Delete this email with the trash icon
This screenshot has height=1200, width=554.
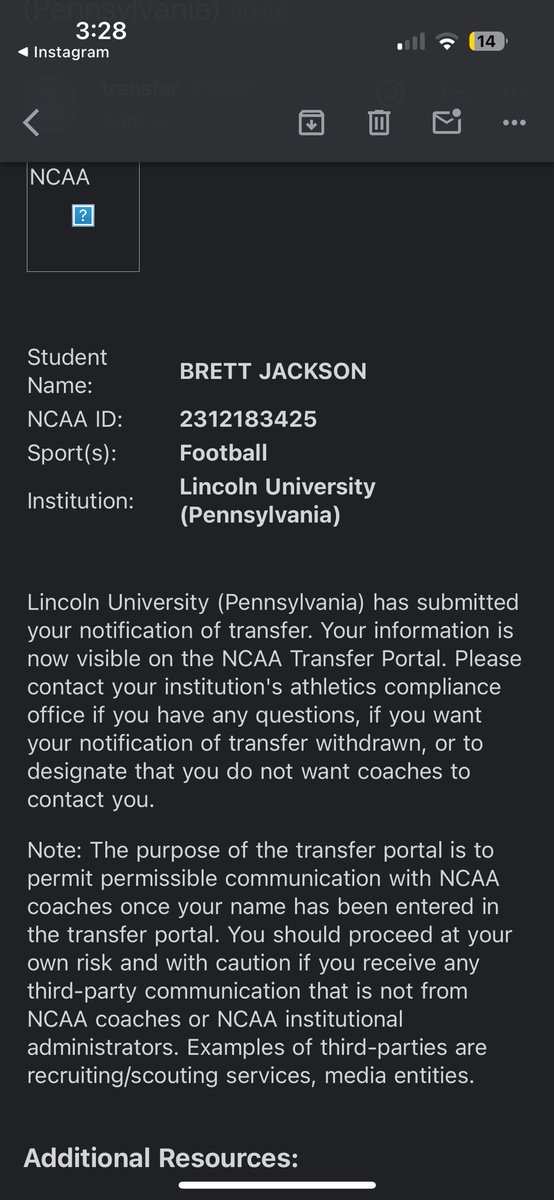pos(378,123)
